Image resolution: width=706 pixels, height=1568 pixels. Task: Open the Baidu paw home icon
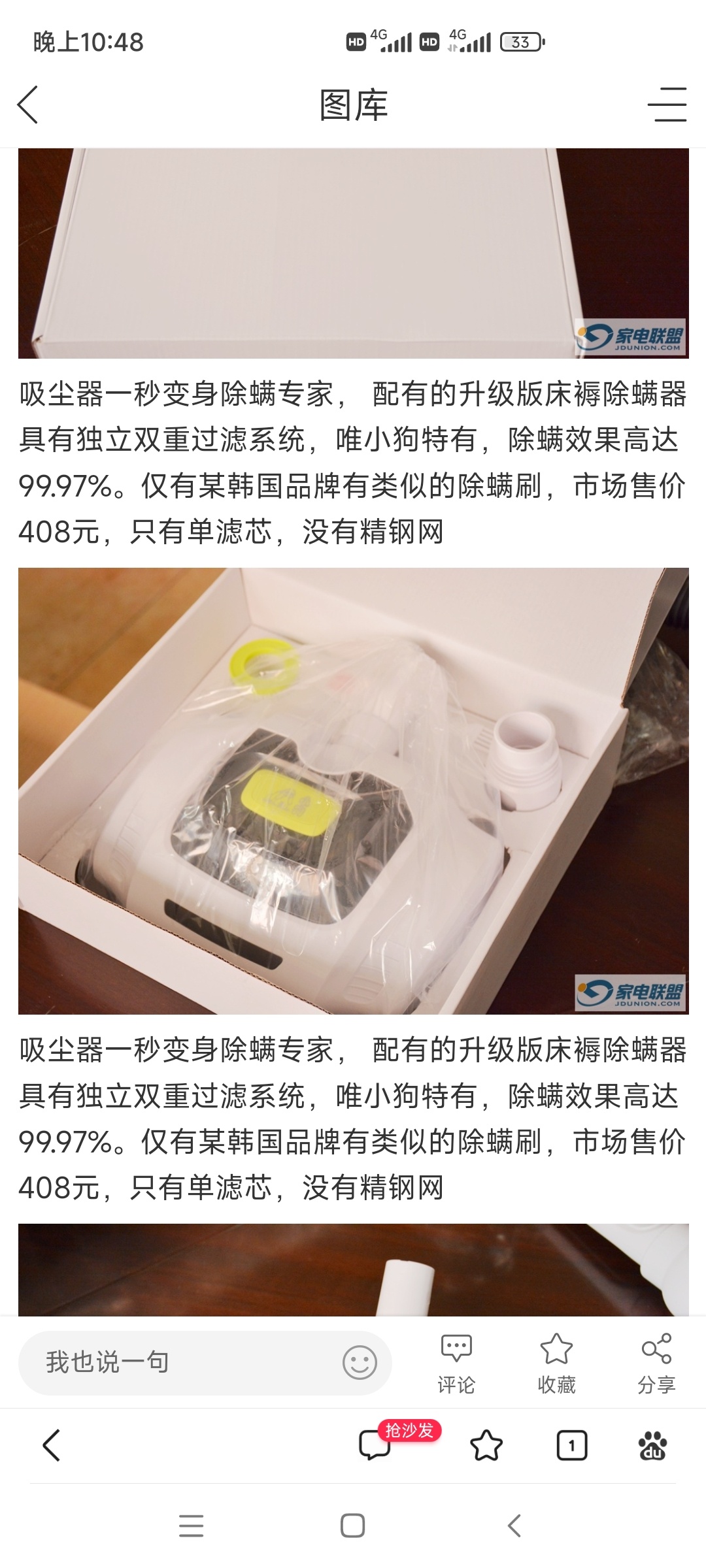tap(652, 1445)
